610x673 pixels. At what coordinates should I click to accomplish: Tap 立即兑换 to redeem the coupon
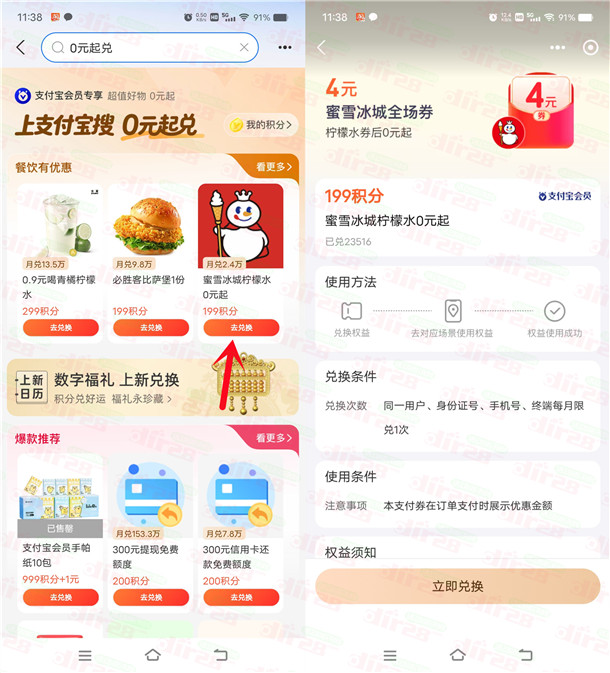457,586
